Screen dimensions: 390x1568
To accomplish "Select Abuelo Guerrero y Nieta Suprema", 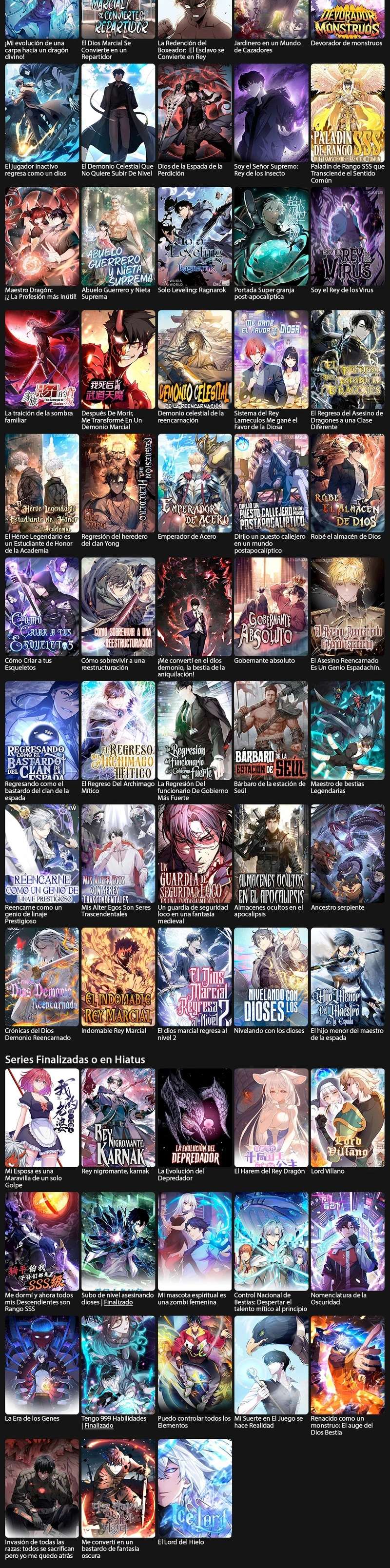I will [118, 237].
